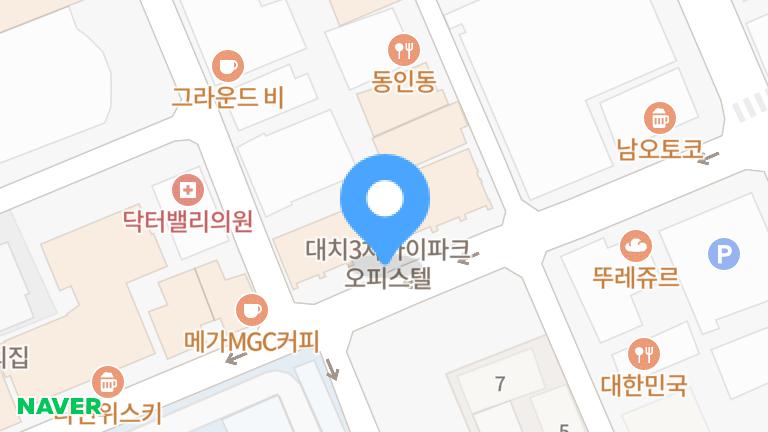The image size is (768, 432).
Task: Open the 그라운드 비 cafe marker
Action: 228,66
